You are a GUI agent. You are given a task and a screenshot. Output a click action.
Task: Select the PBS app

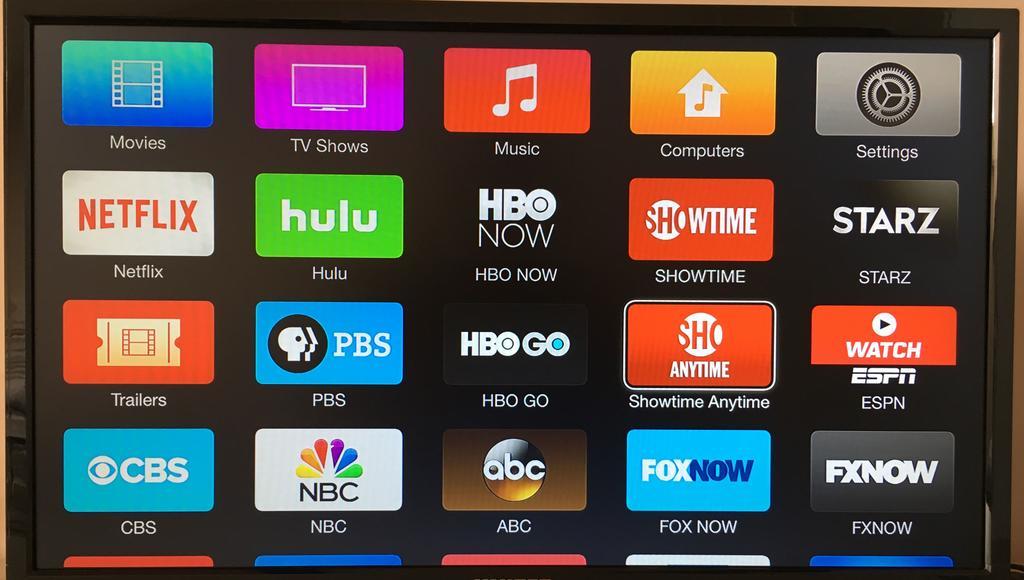tap(329, 343)
